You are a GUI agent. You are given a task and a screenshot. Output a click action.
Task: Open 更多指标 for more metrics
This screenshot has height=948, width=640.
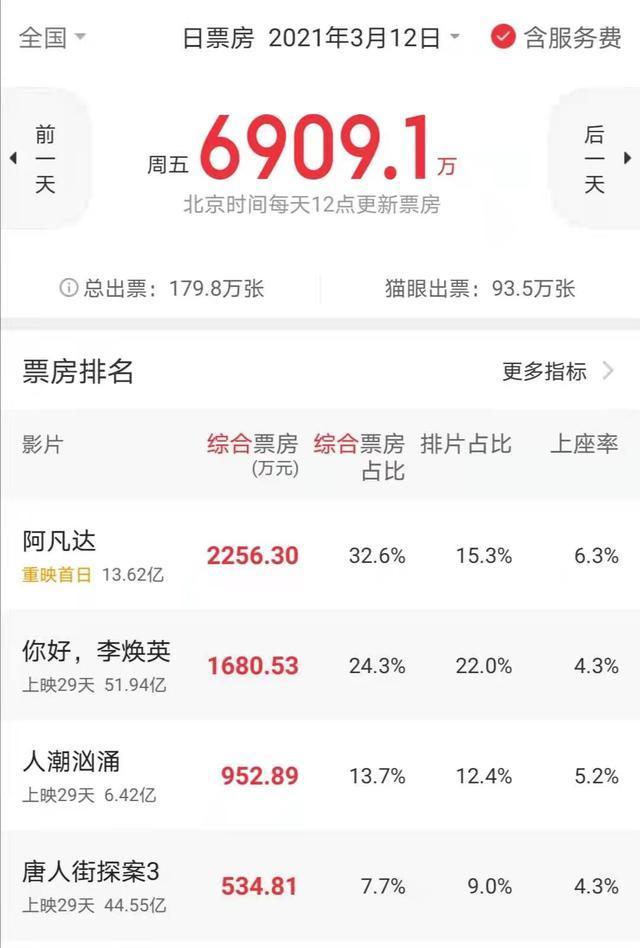(x=557, y=372)
